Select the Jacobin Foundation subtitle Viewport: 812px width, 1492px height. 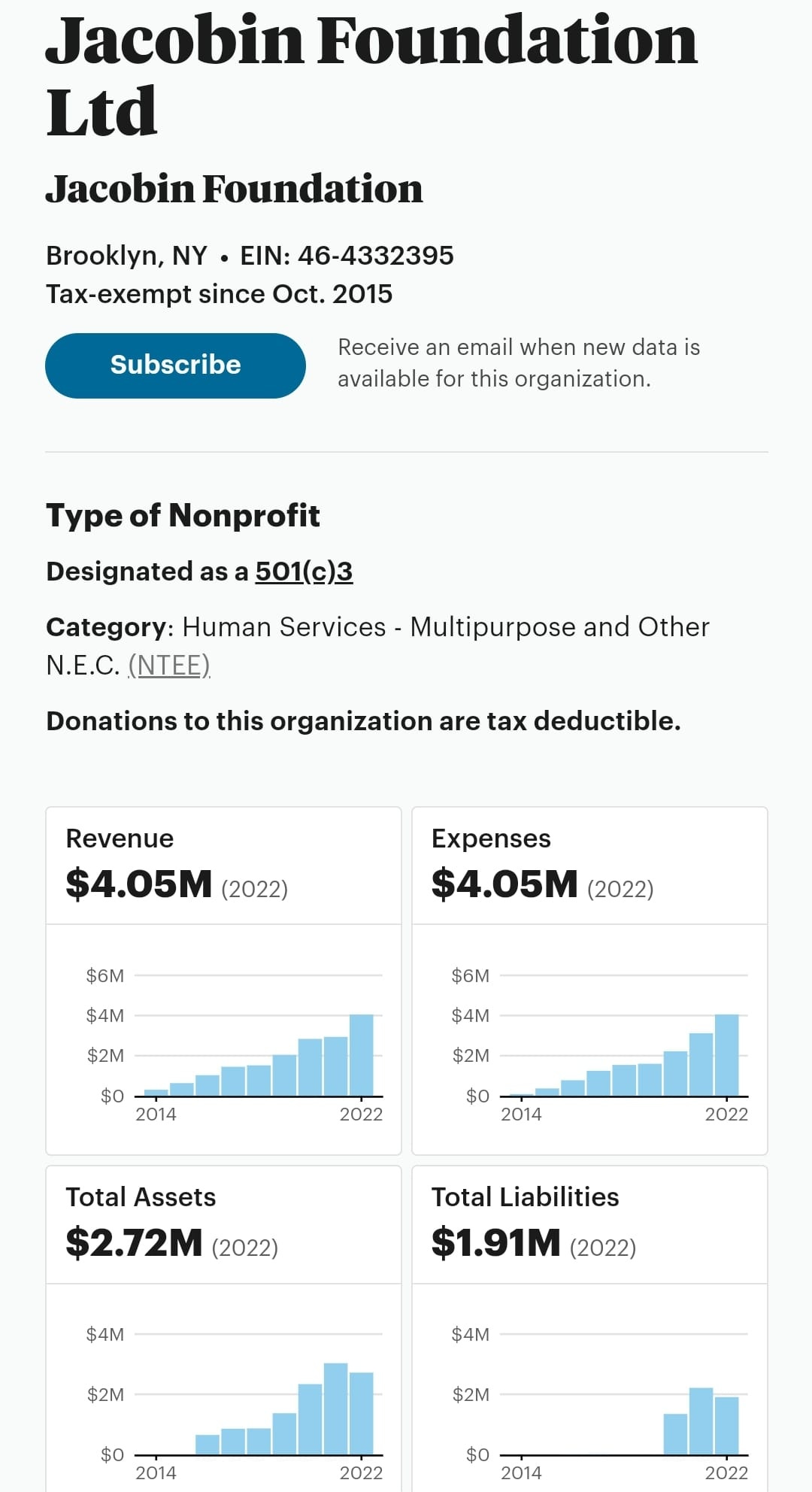(234, 190)
